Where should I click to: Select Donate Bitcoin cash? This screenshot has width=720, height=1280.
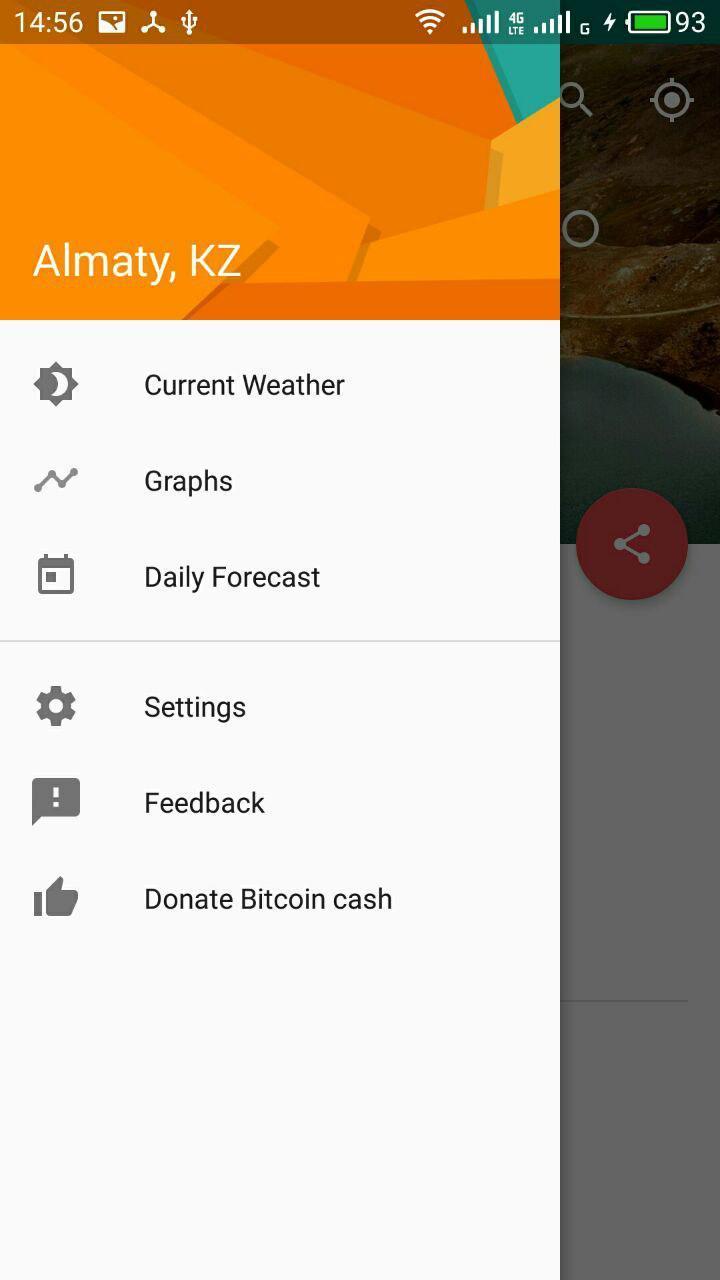(267, 899)
